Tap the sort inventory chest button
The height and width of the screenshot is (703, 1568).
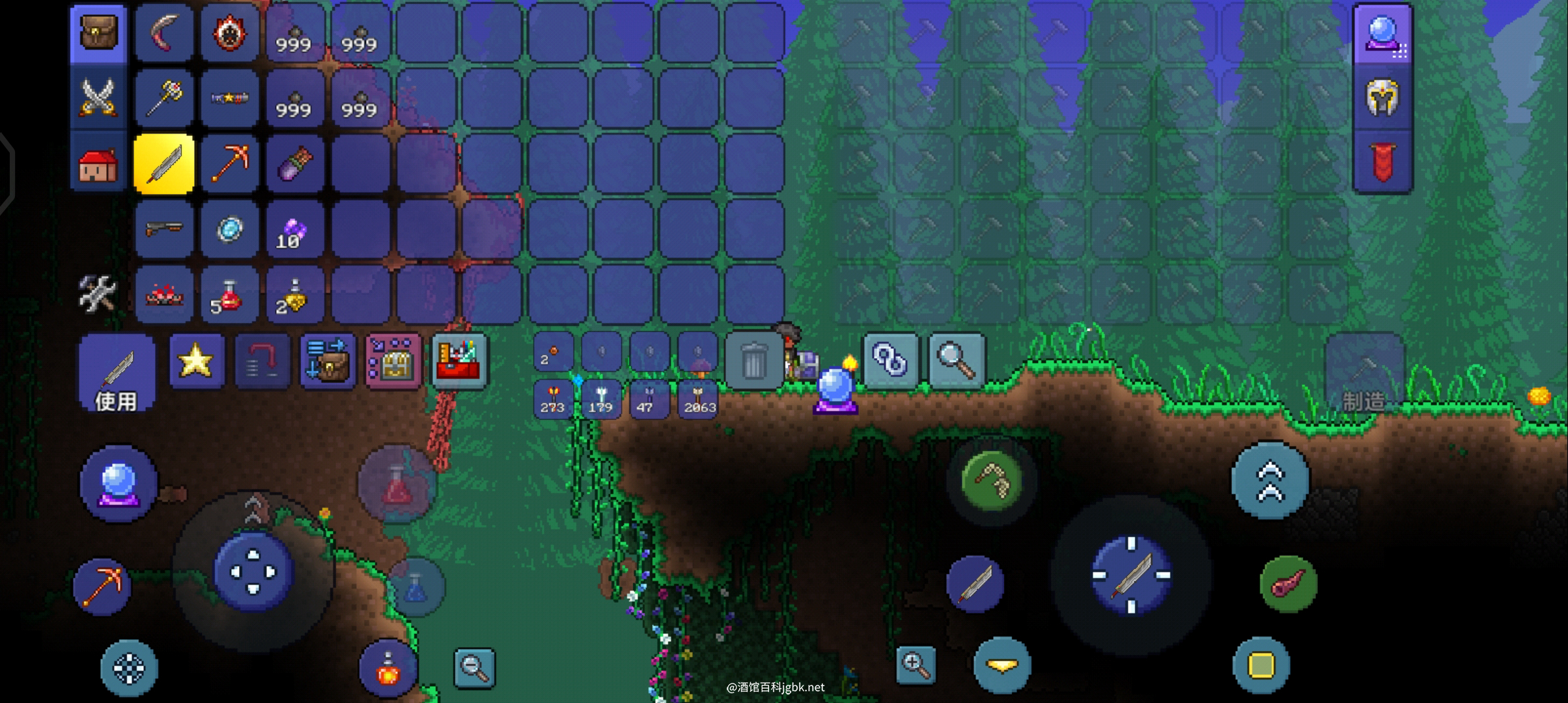click(x=393, y=361)
